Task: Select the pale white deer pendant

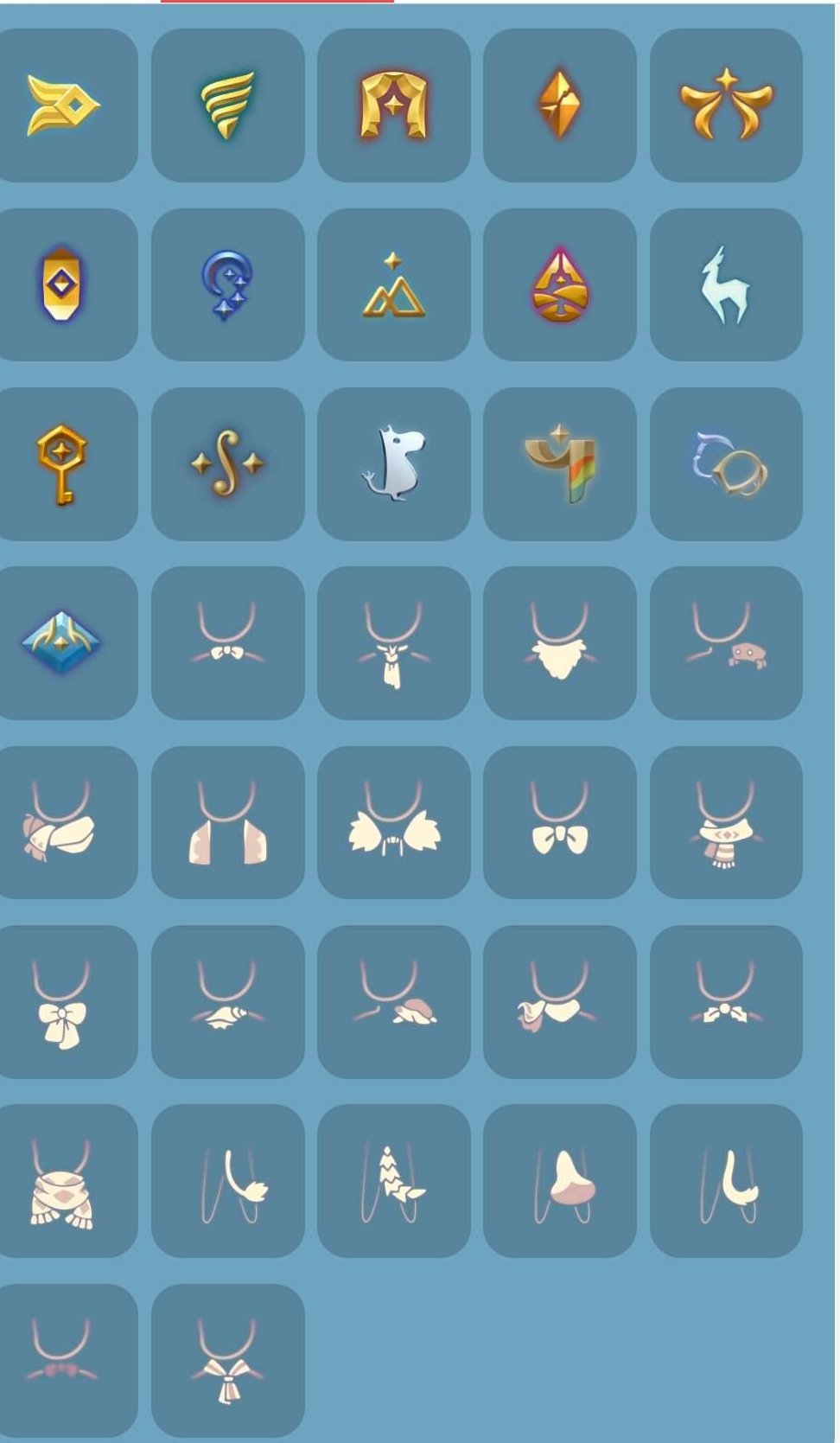Action: [725, 284]
